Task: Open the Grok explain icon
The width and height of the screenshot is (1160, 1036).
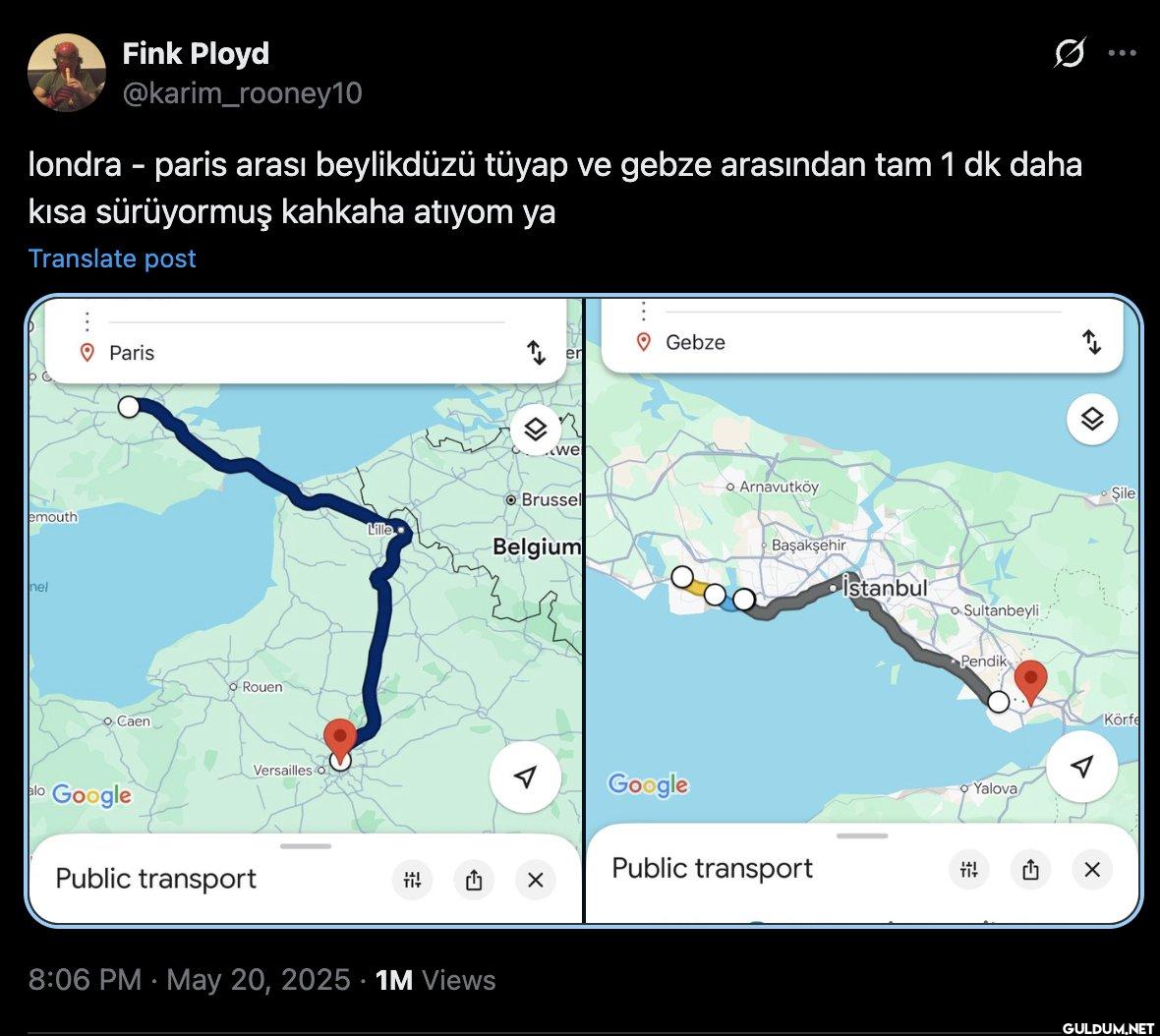Action: click(1070, 53)
